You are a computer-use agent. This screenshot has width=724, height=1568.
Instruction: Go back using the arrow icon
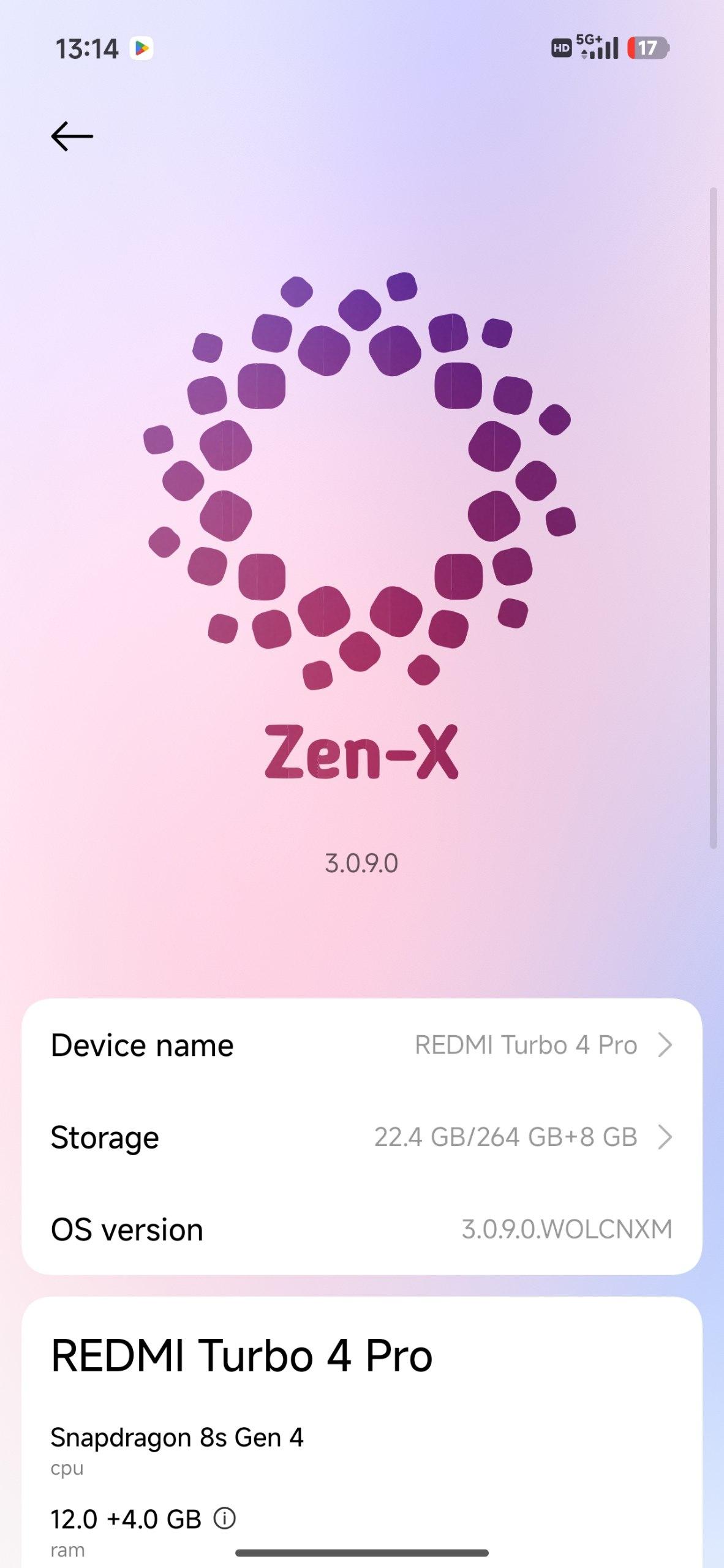72,136
